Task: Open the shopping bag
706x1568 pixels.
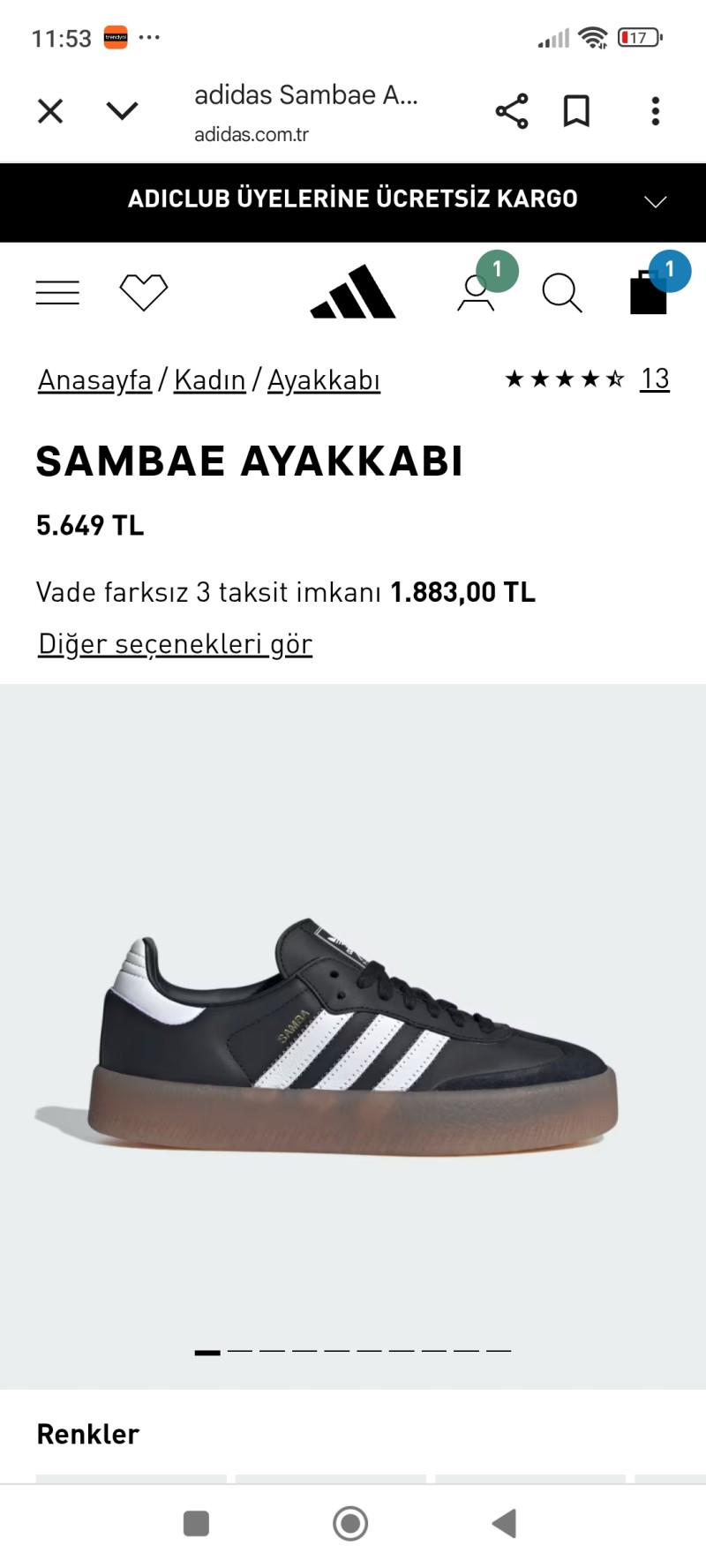Action: [x=649, y=293]
